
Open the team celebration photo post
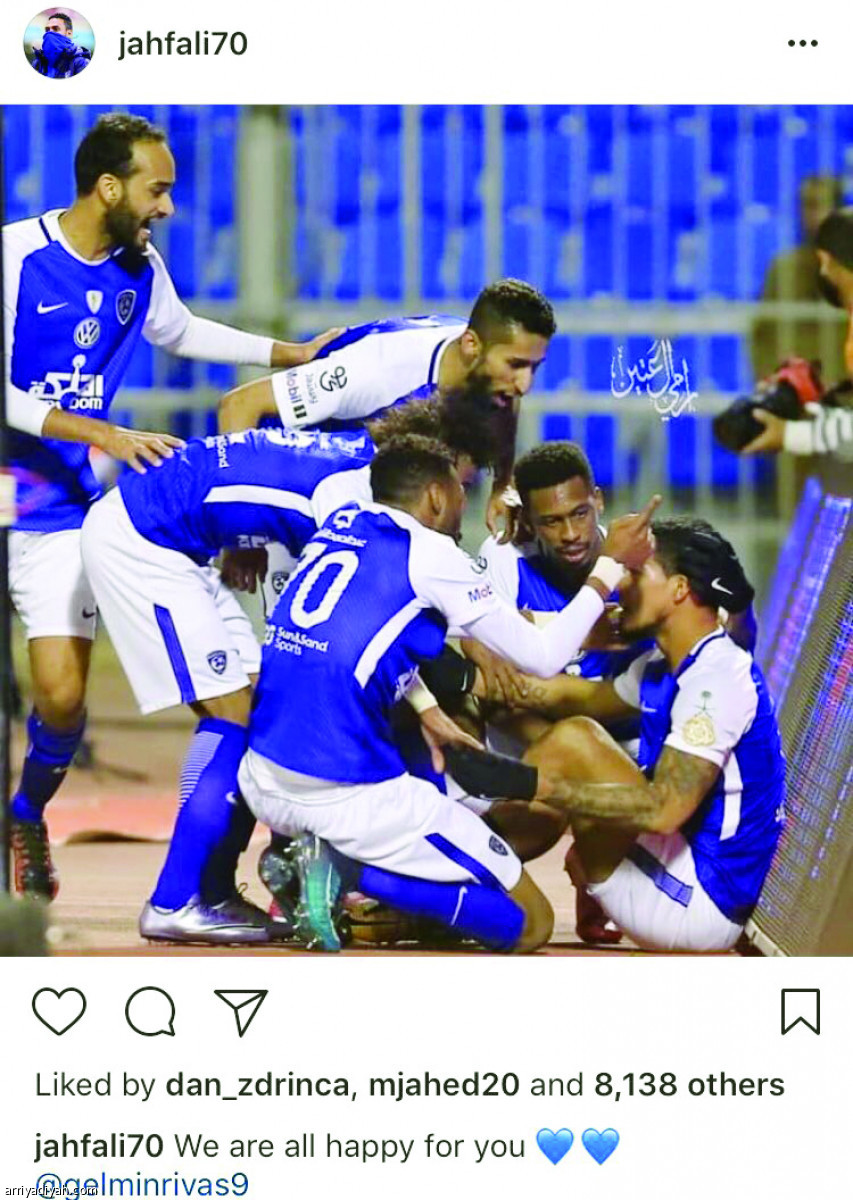(426, 530)
